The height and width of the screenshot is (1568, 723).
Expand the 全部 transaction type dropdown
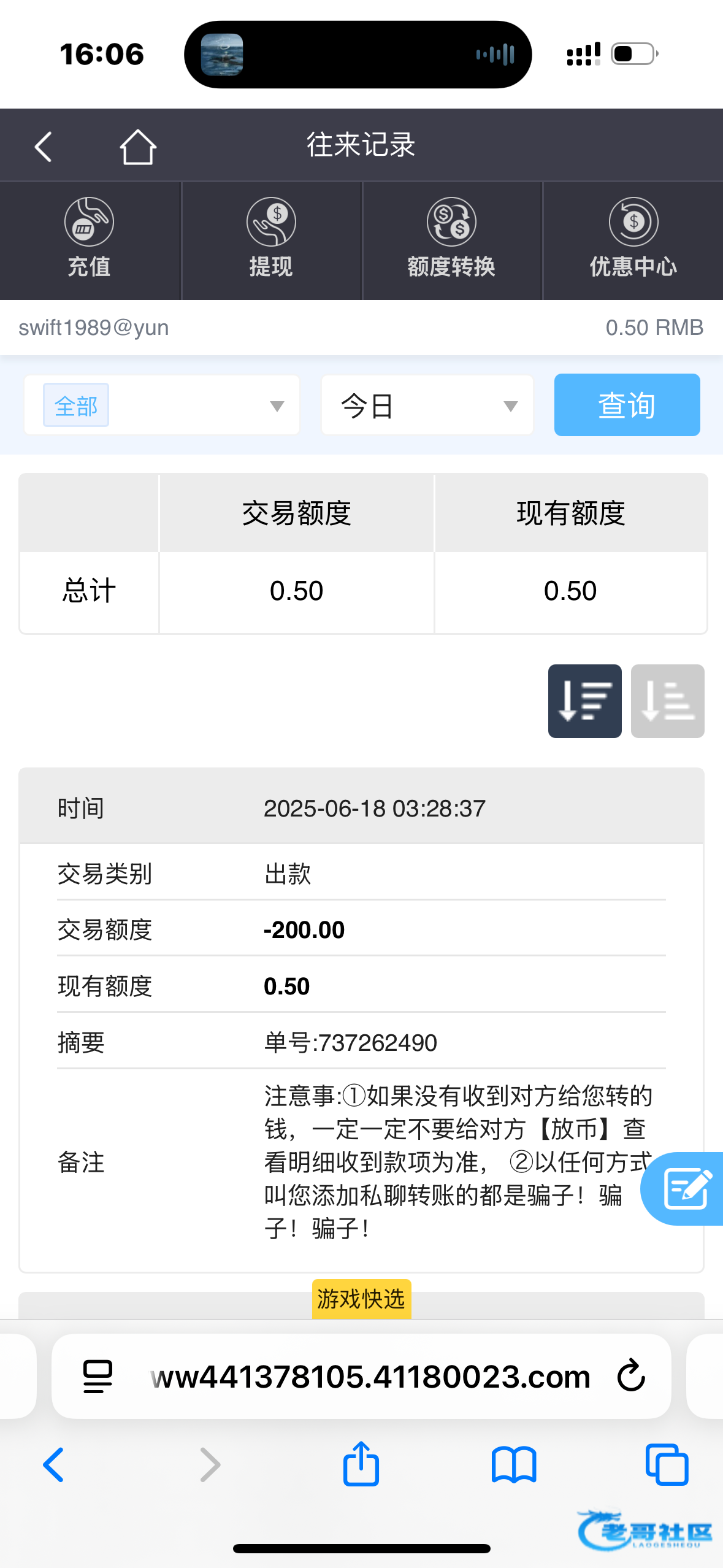point(162,405)
